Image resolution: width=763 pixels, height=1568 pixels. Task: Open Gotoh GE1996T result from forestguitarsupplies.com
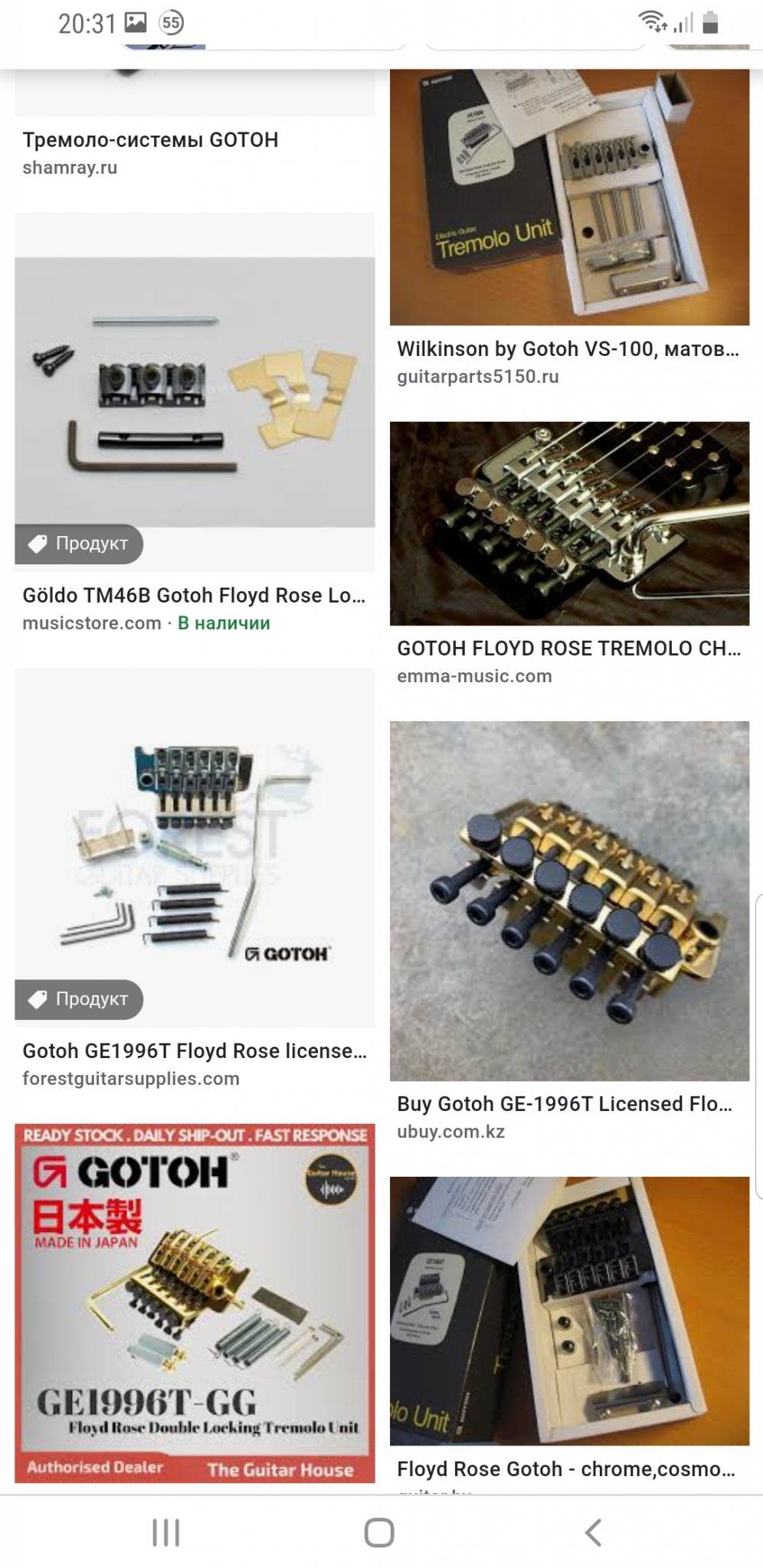[x=195, y=1050]
